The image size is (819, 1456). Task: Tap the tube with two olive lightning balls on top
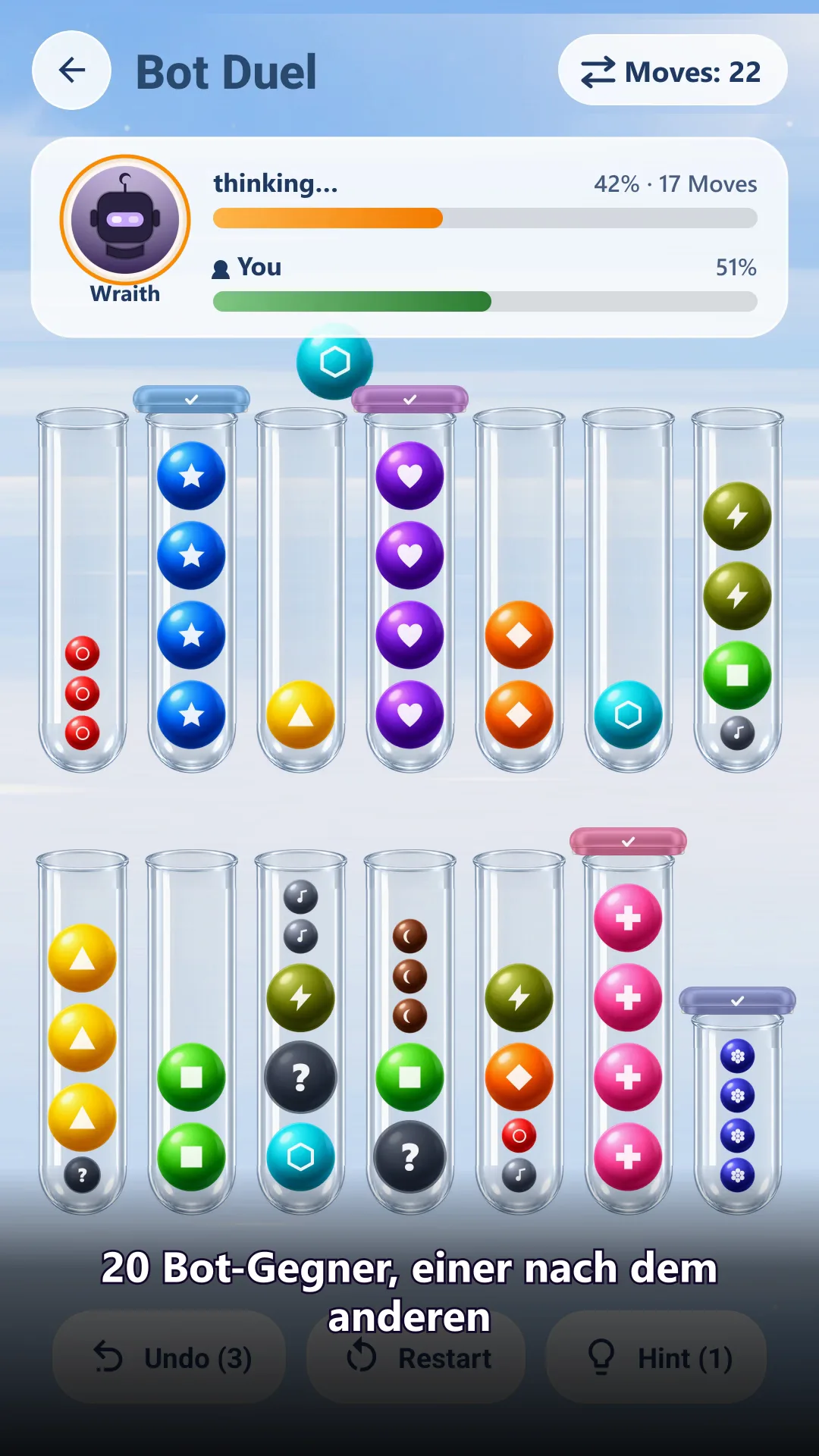click(x=738, y=590)
